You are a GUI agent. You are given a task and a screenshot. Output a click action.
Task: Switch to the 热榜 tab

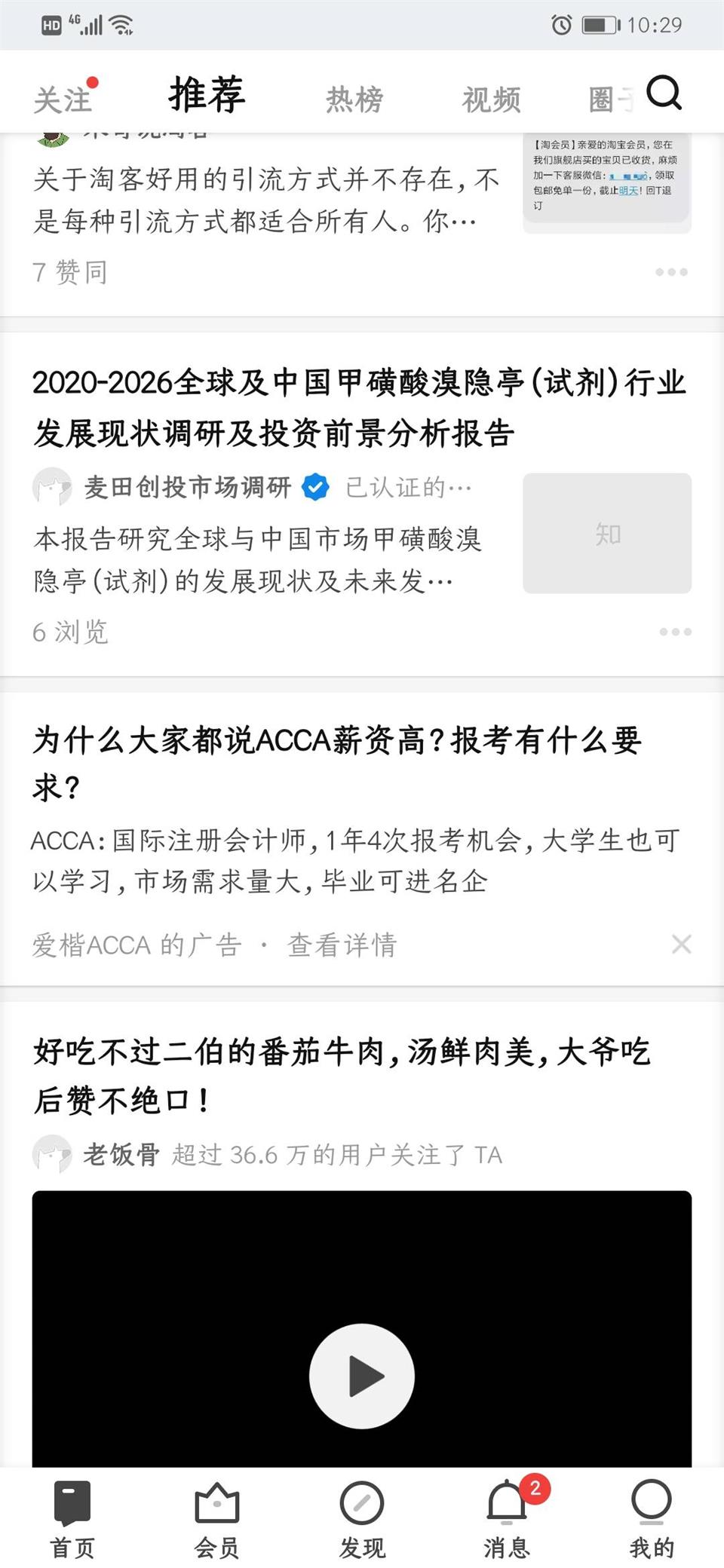click(354, 98)
